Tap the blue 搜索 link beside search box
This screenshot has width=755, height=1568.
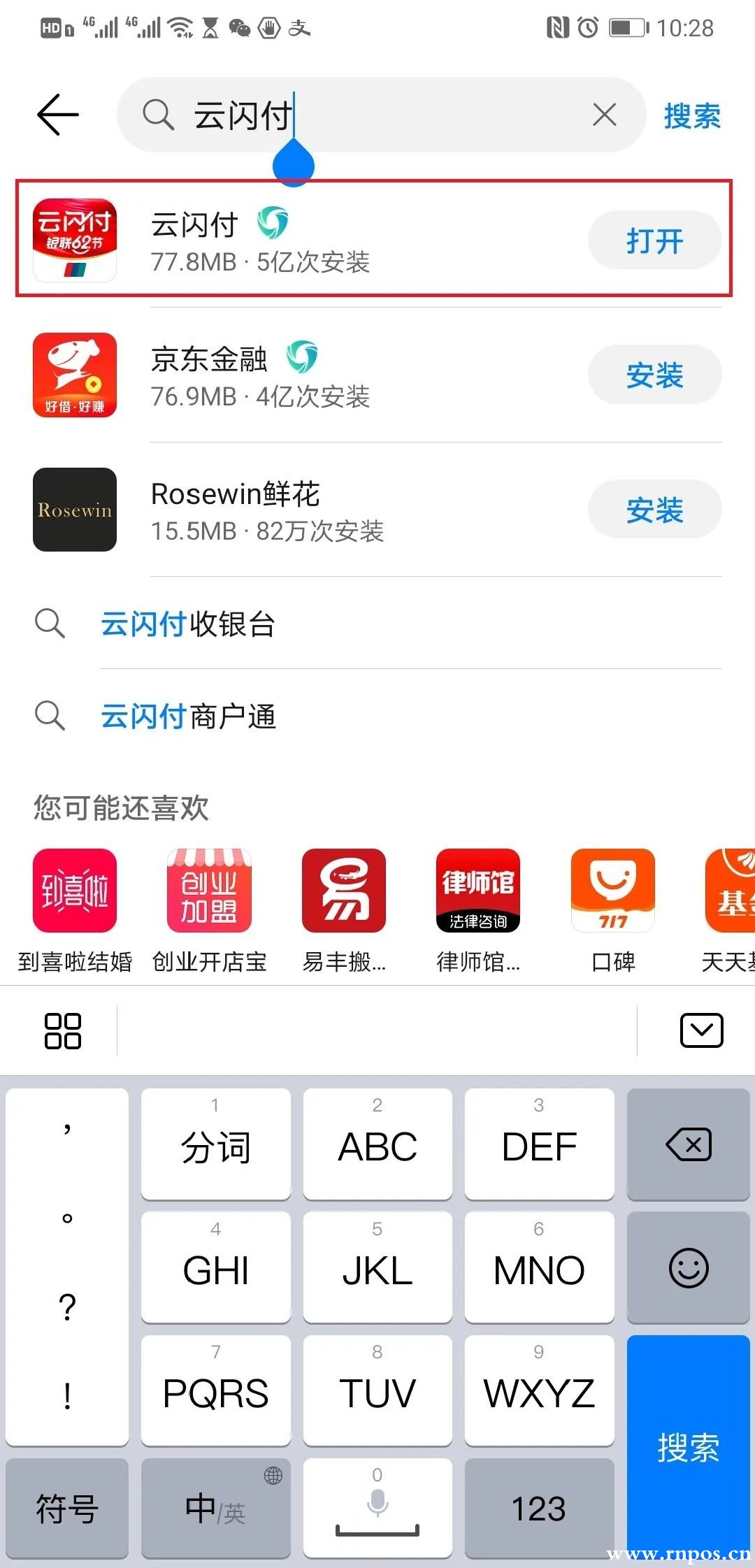(x=691, y=116)
